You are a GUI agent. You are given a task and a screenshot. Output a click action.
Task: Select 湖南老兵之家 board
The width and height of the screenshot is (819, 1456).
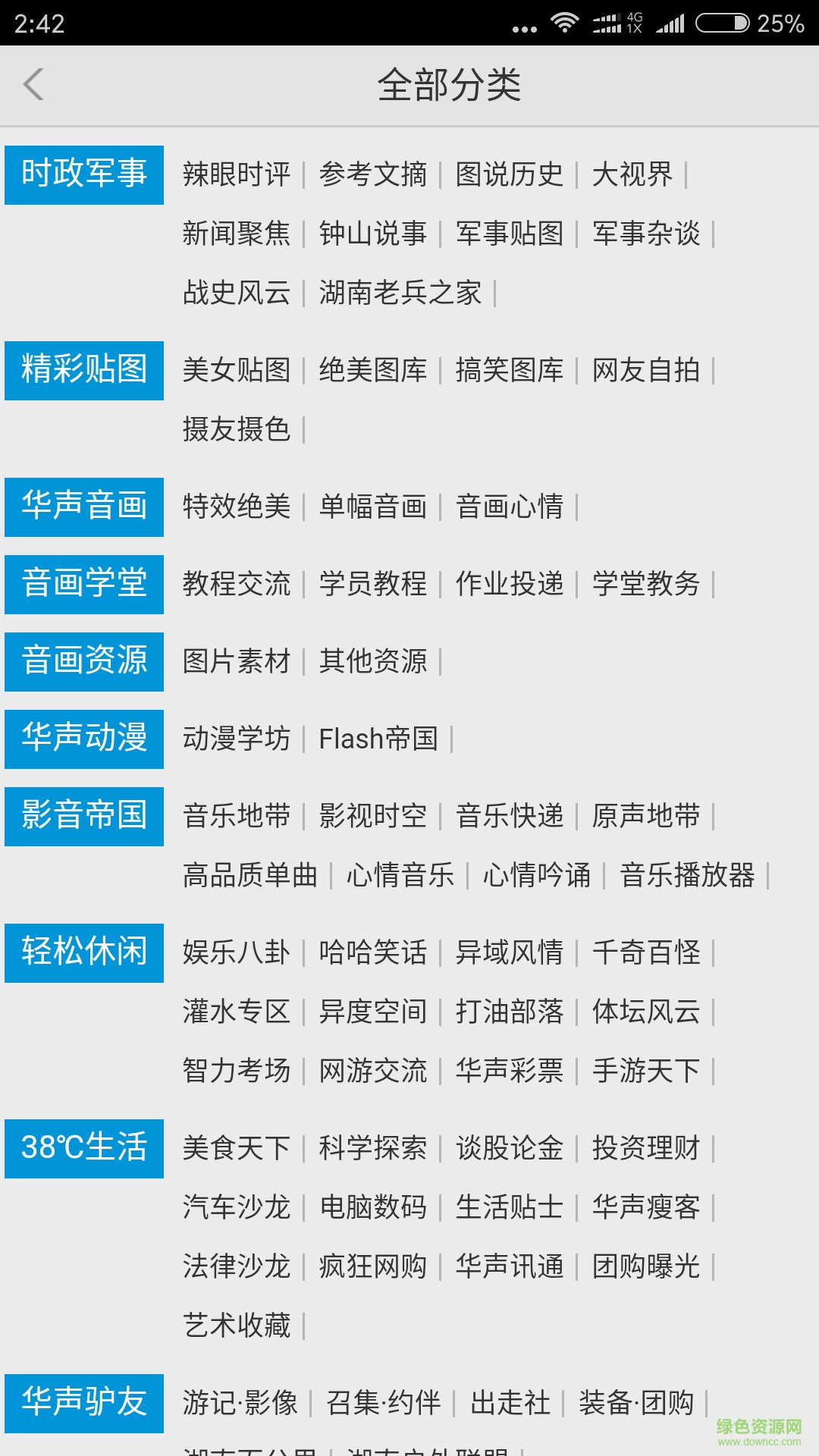click(400, 293)
